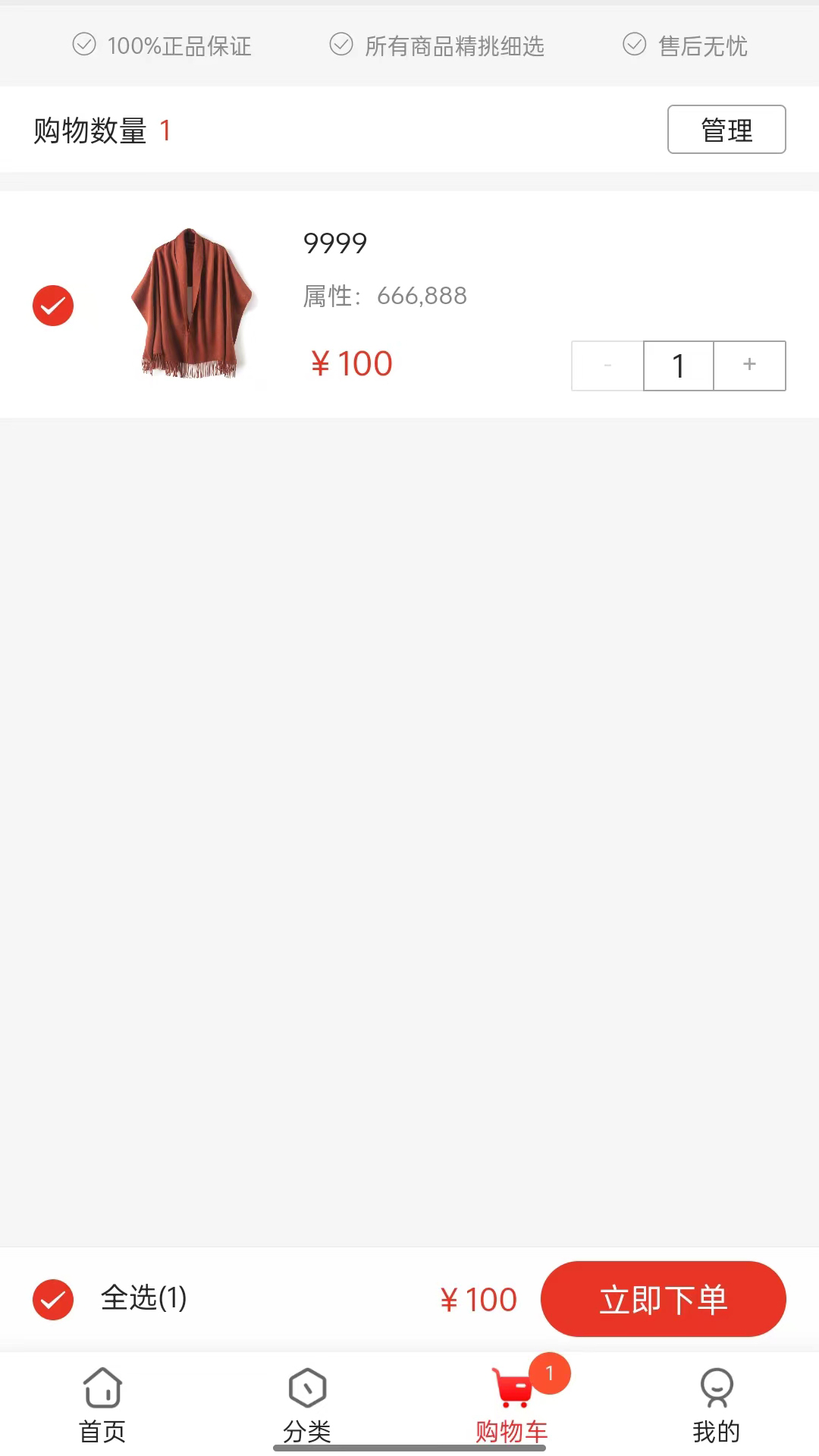Viewport: 819px width, 1456px height.
Task: Open the 分类 category tab
Action: point(307,1404)
